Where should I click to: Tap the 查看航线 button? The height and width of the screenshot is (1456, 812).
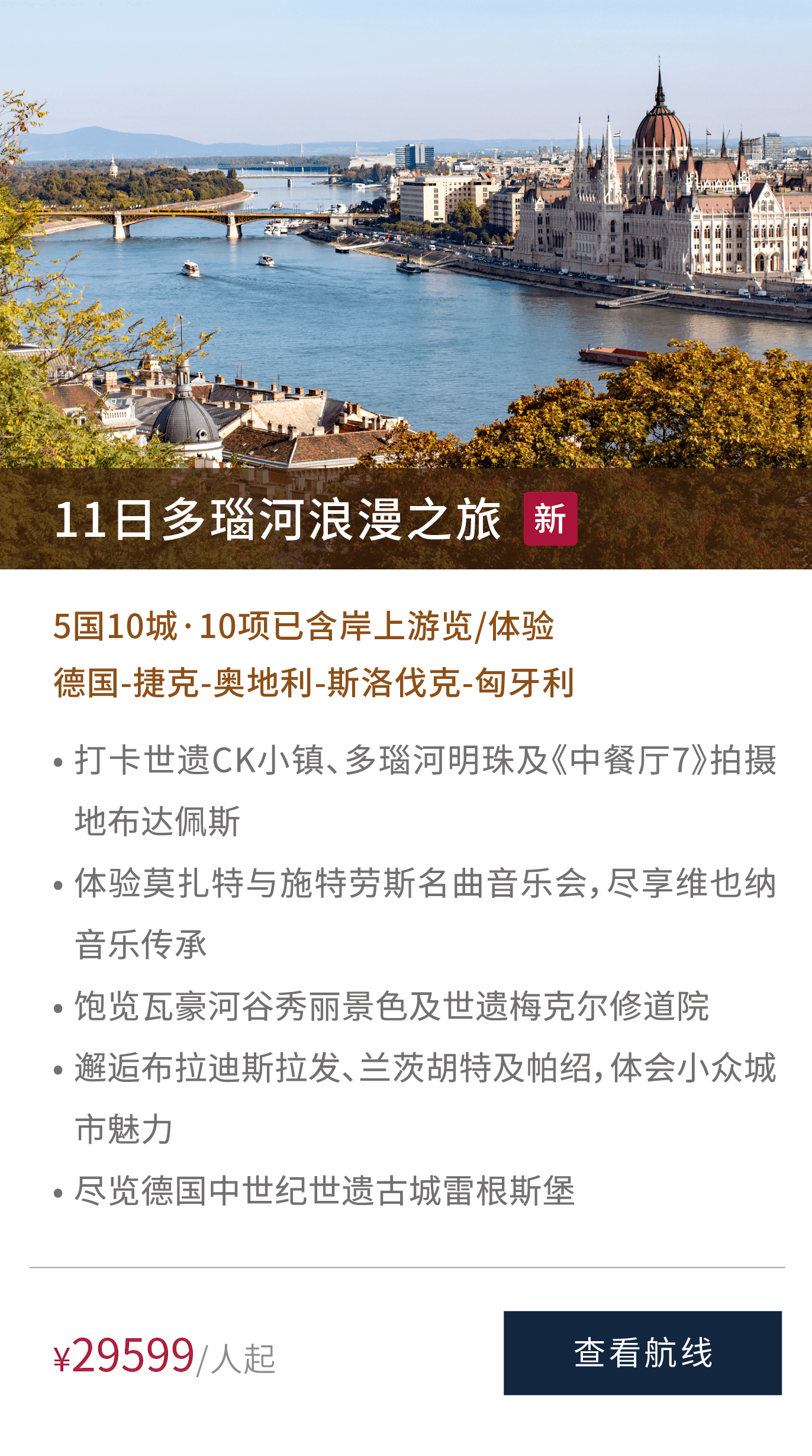[x=642, y=1352]
